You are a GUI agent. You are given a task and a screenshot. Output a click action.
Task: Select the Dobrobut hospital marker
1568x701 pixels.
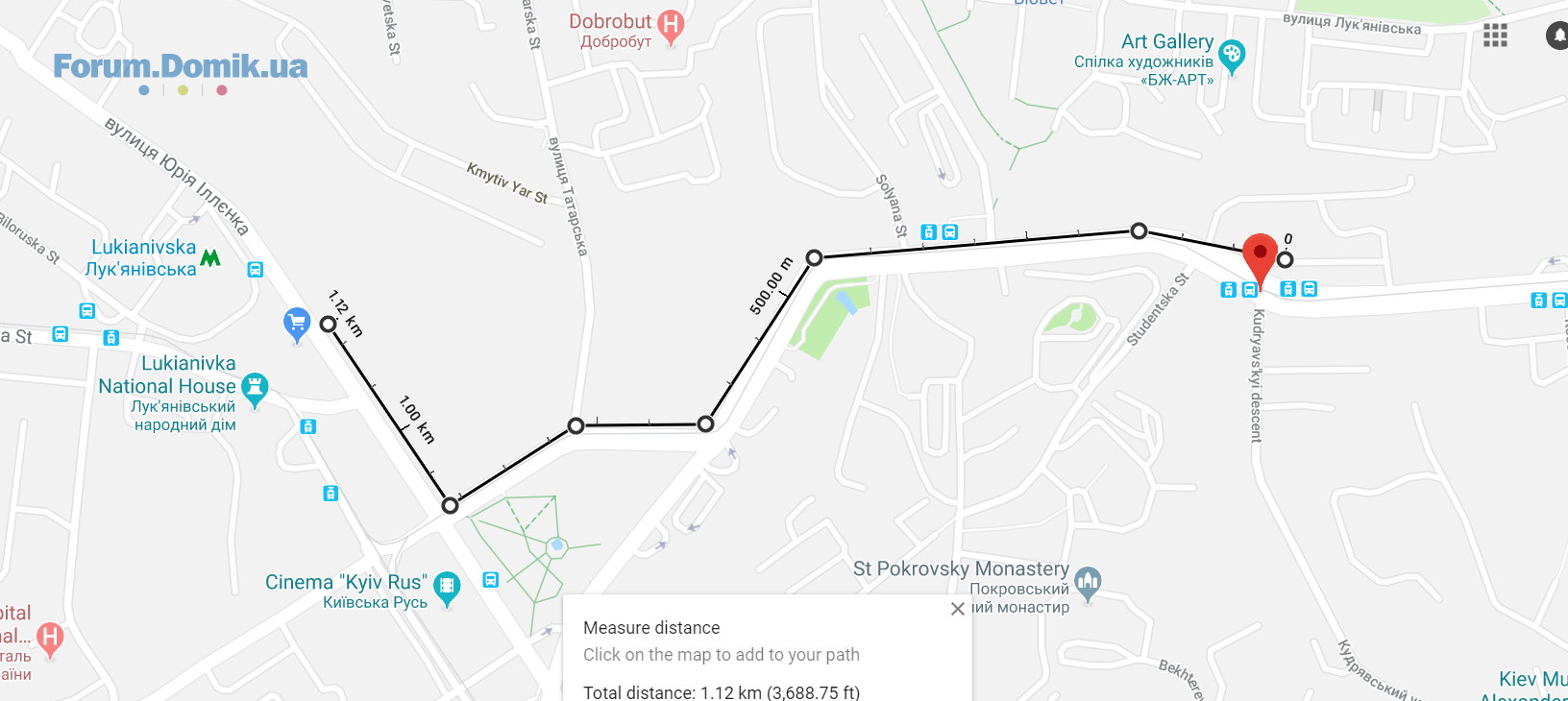pos(671,25)
